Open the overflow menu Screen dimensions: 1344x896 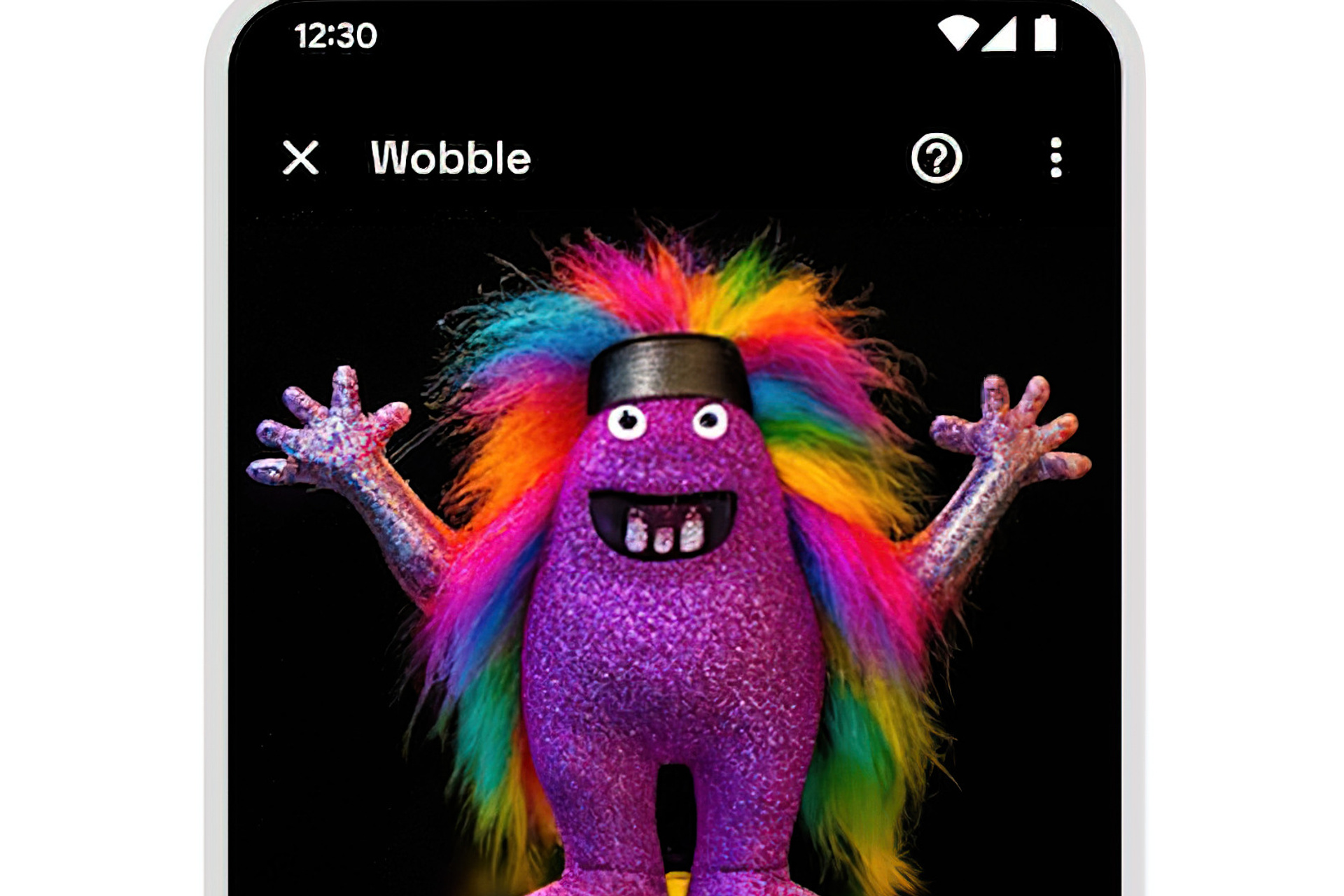pyautogui.click(x=1056, y=158)
